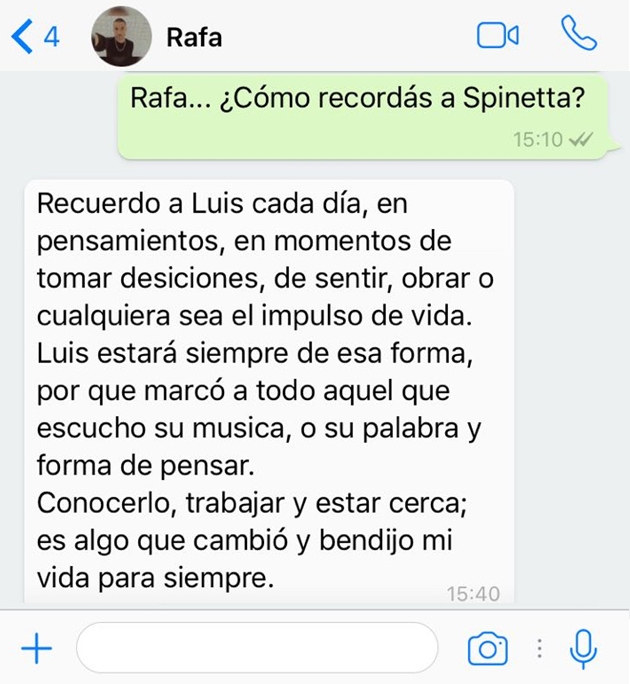Screen dimensions: 630x684
Task: Tap the microphone to record a voice message
Action: [583, 650]
